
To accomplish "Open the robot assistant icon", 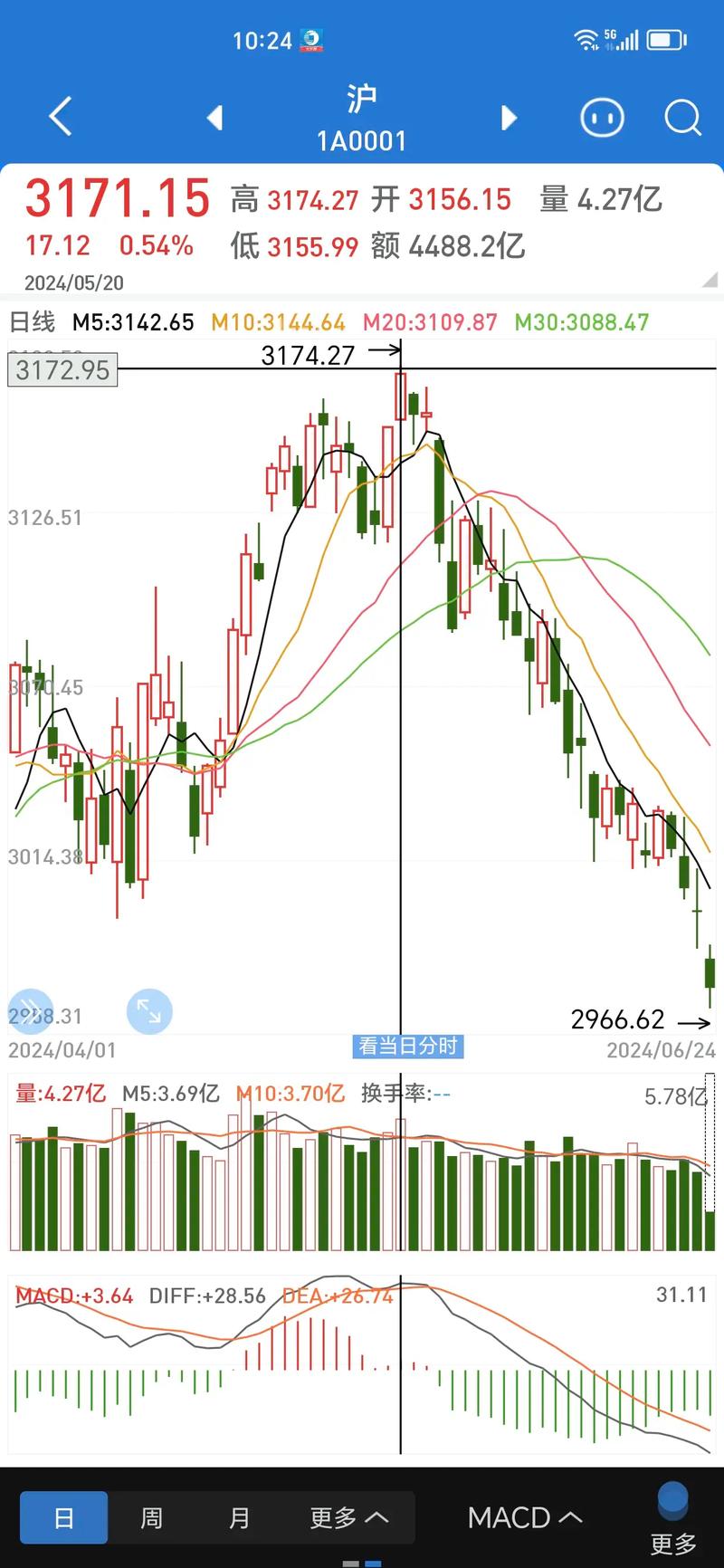I will (602, 118).
